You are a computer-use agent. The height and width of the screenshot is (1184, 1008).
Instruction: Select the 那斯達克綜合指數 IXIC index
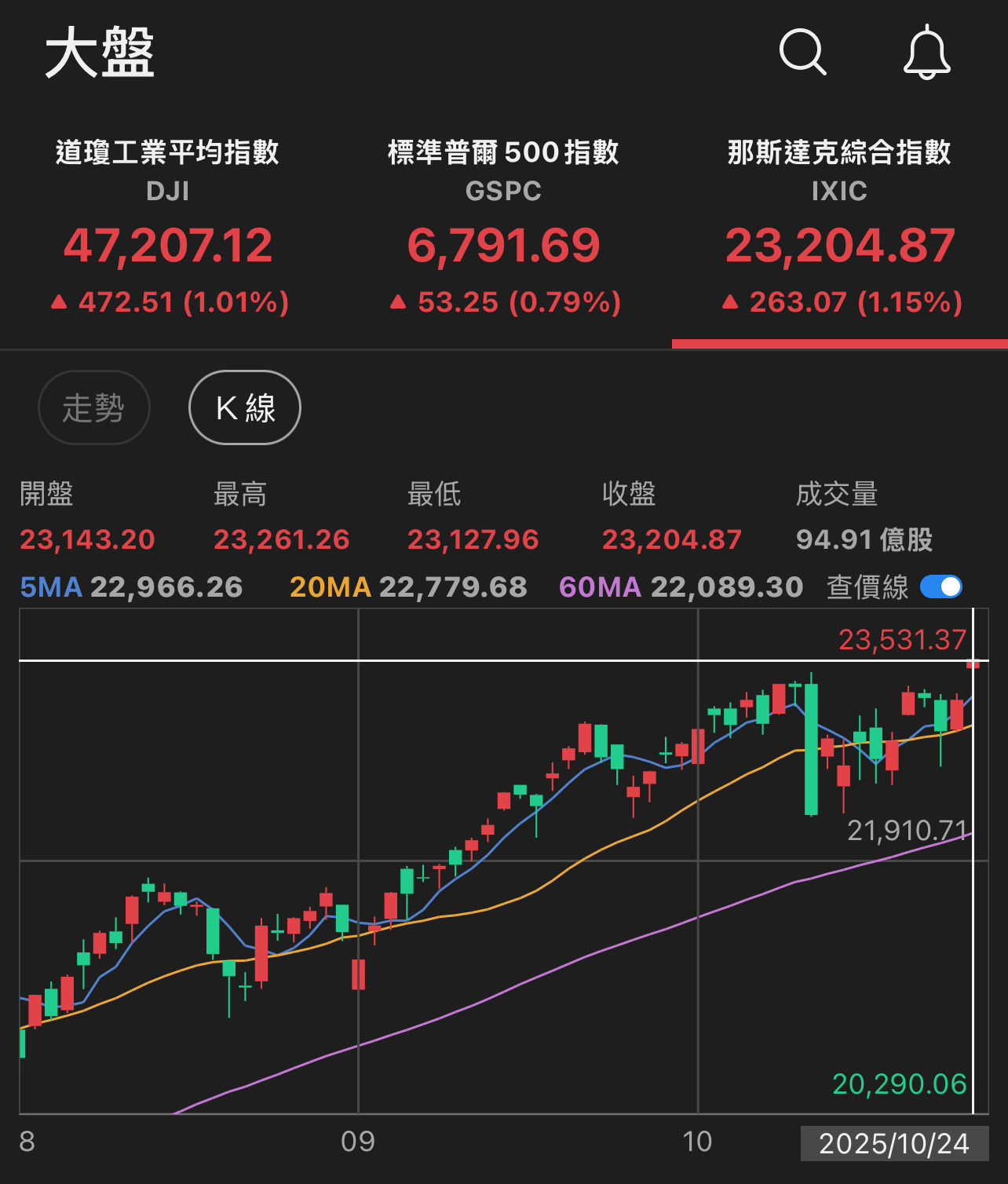coord(839,228)
